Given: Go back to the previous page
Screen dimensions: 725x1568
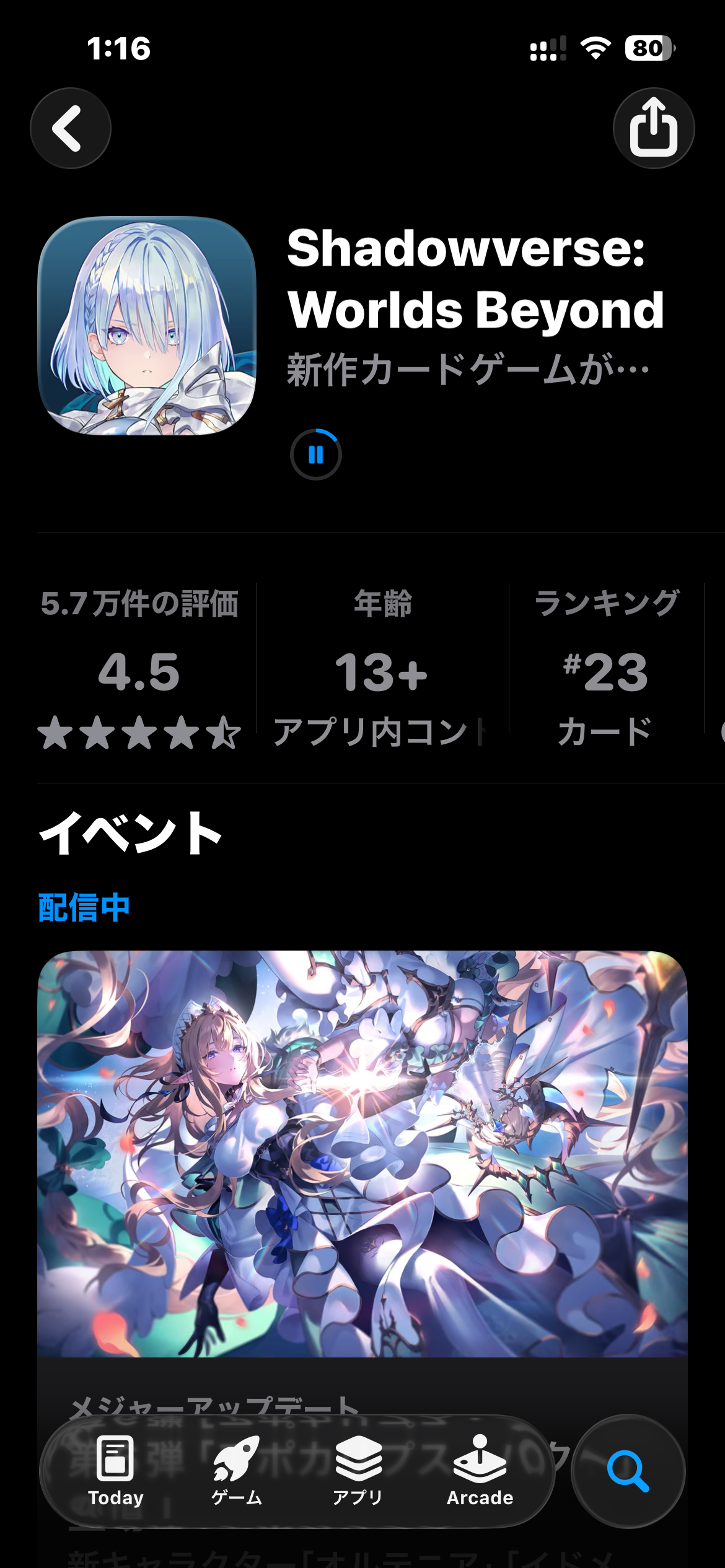Looking at the screenshot, I should pos(71,128).
